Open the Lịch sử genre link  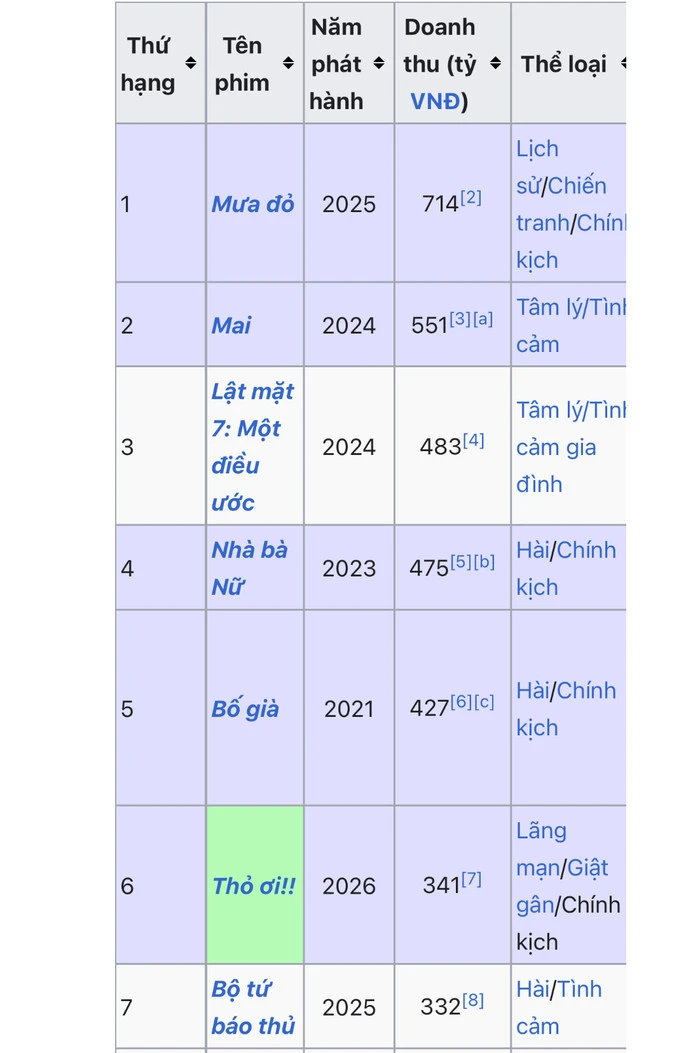tap(537, 149)
